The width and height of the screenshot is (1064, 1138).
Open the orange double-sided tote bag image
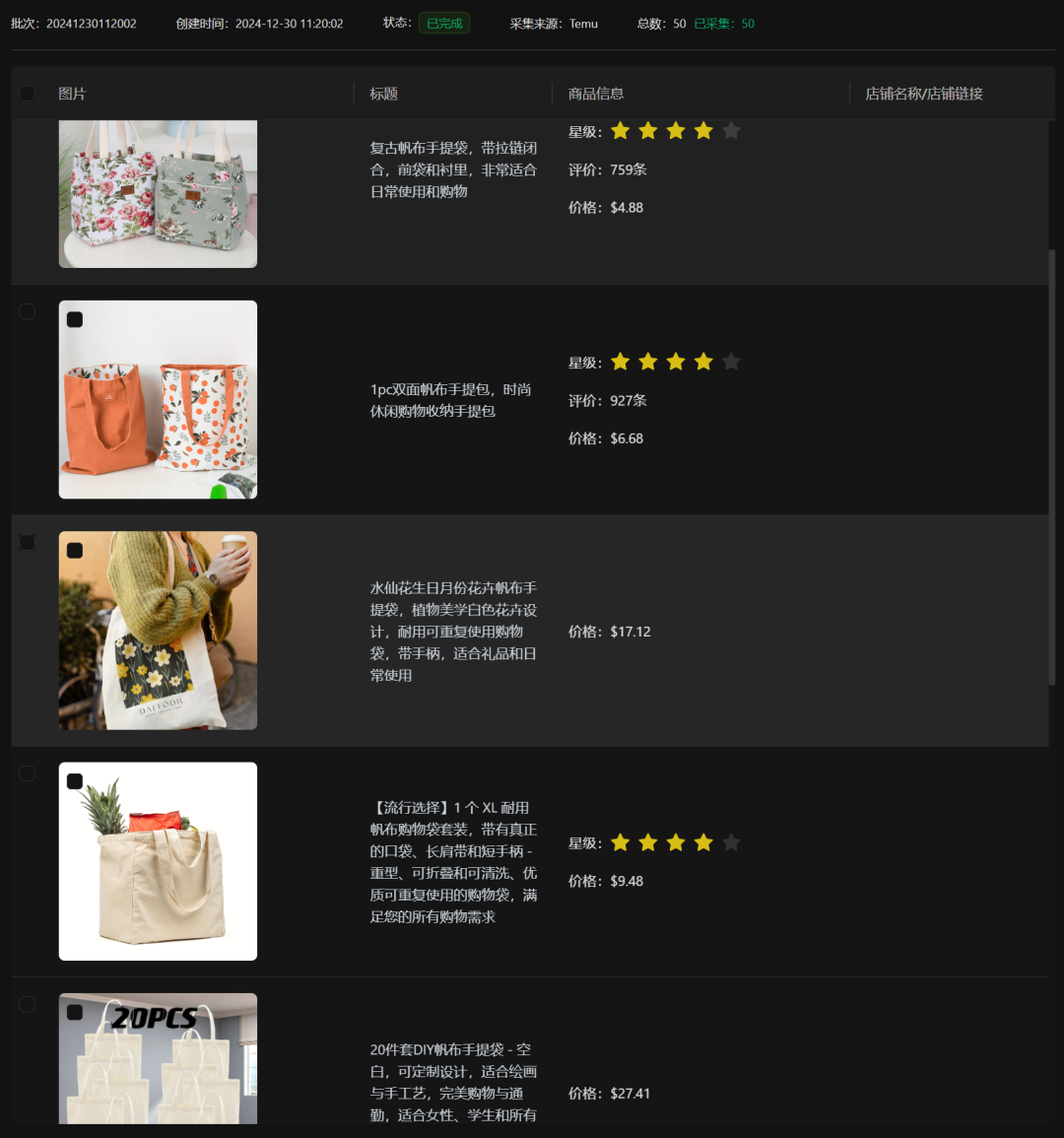click(158, 399)
